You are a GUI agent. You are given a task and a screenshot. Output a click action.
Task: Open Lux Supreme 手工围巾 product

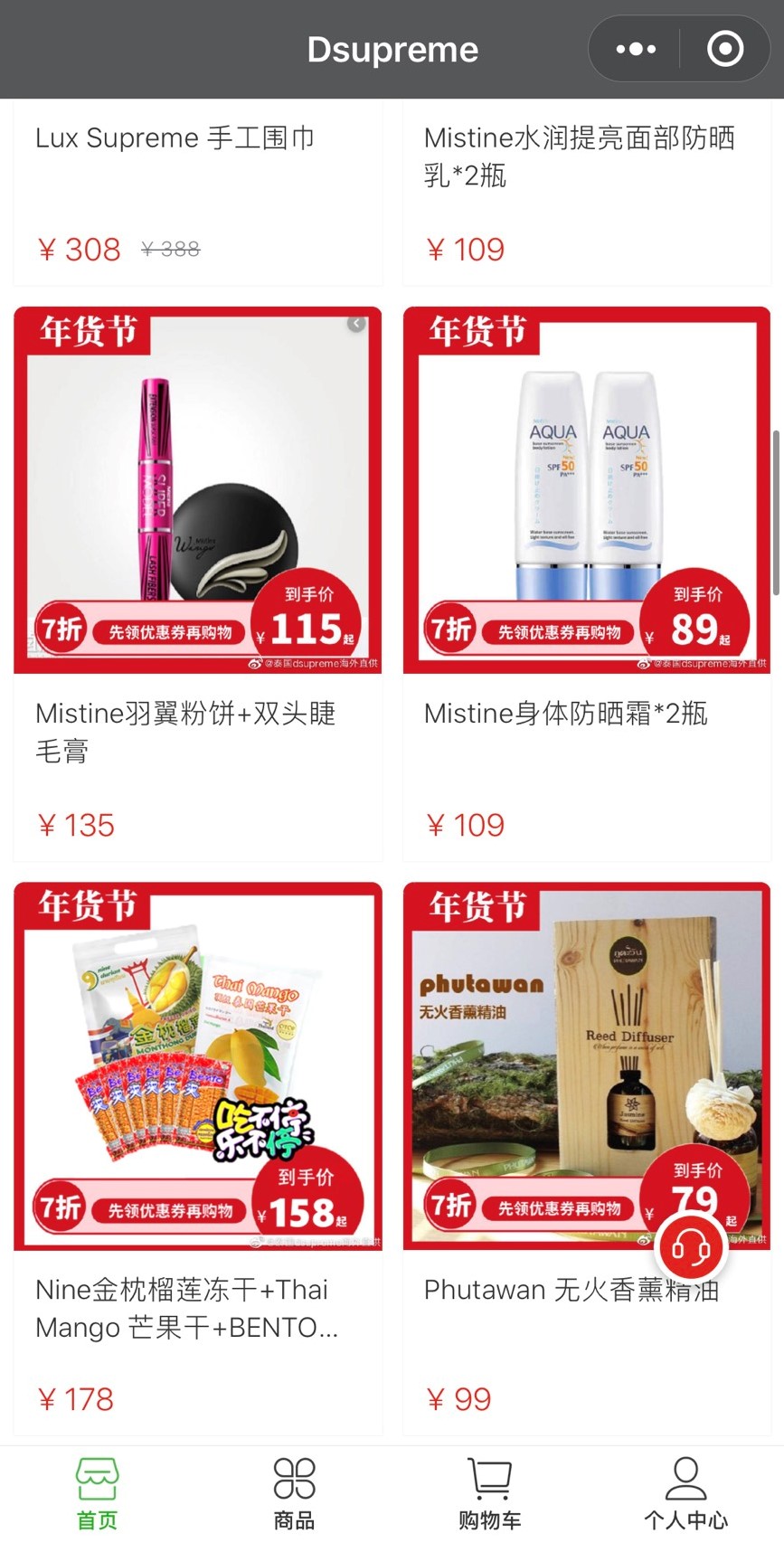(x=175, y=138)
